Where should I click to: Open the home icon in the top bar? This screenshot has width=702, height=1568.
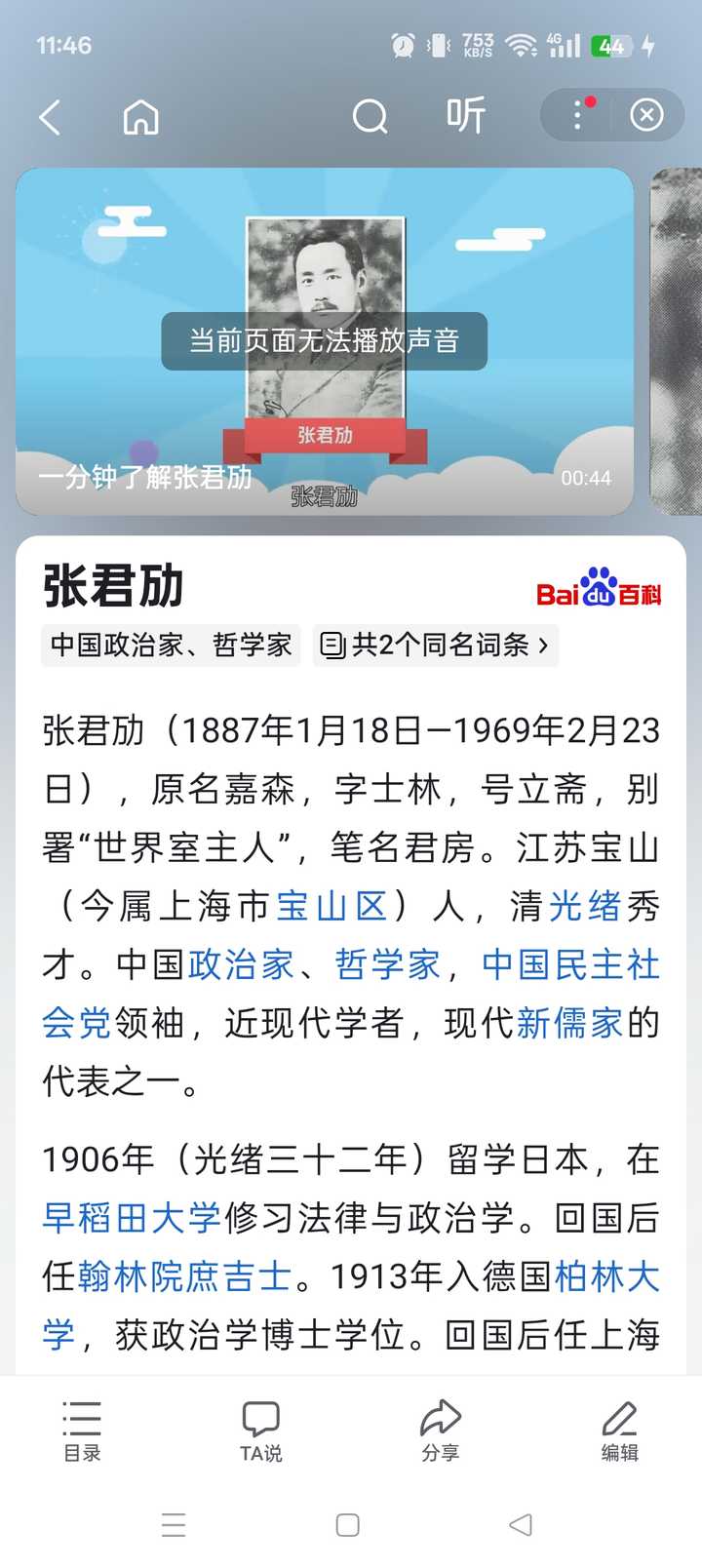click(141, 117)
